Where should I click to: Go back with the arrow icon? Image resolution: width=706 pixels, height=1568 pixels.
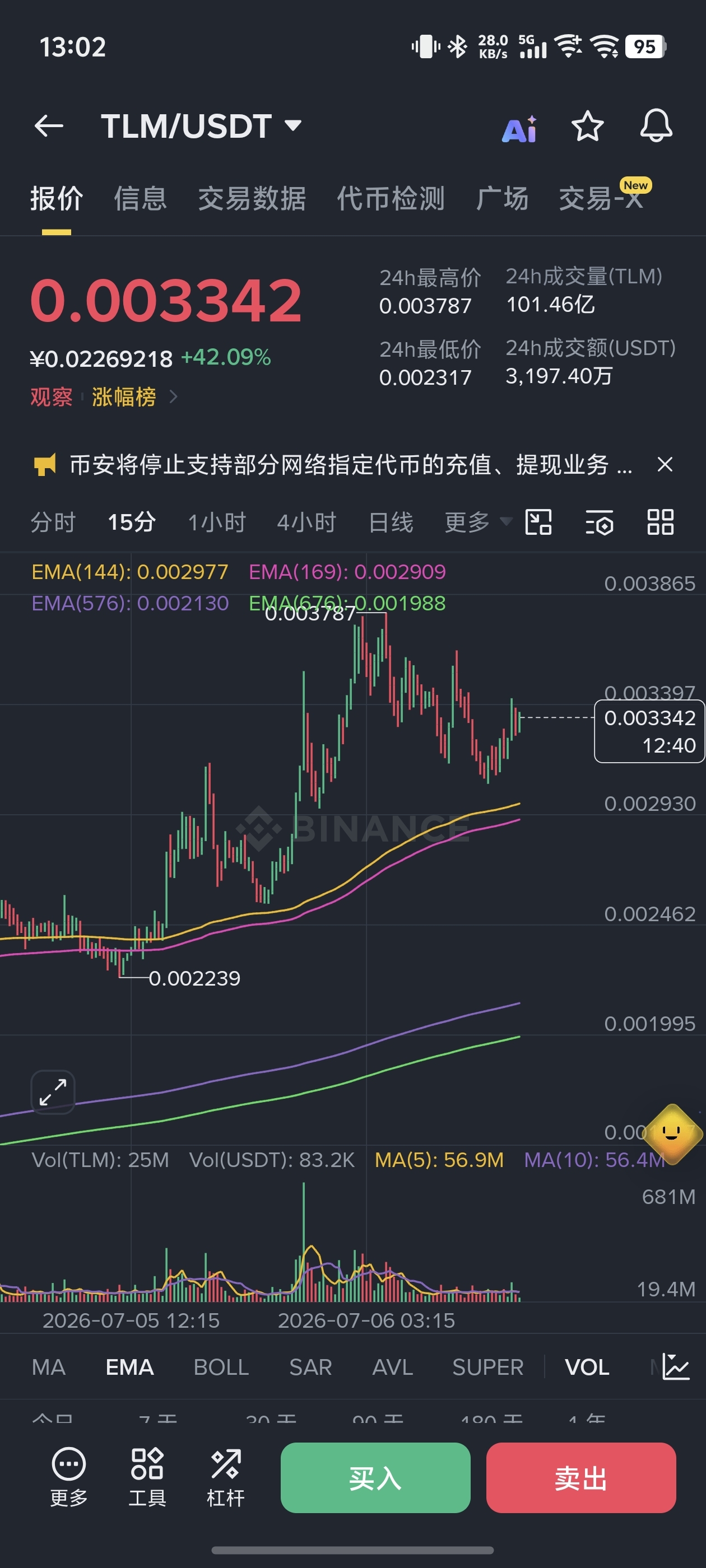(49, 126)
